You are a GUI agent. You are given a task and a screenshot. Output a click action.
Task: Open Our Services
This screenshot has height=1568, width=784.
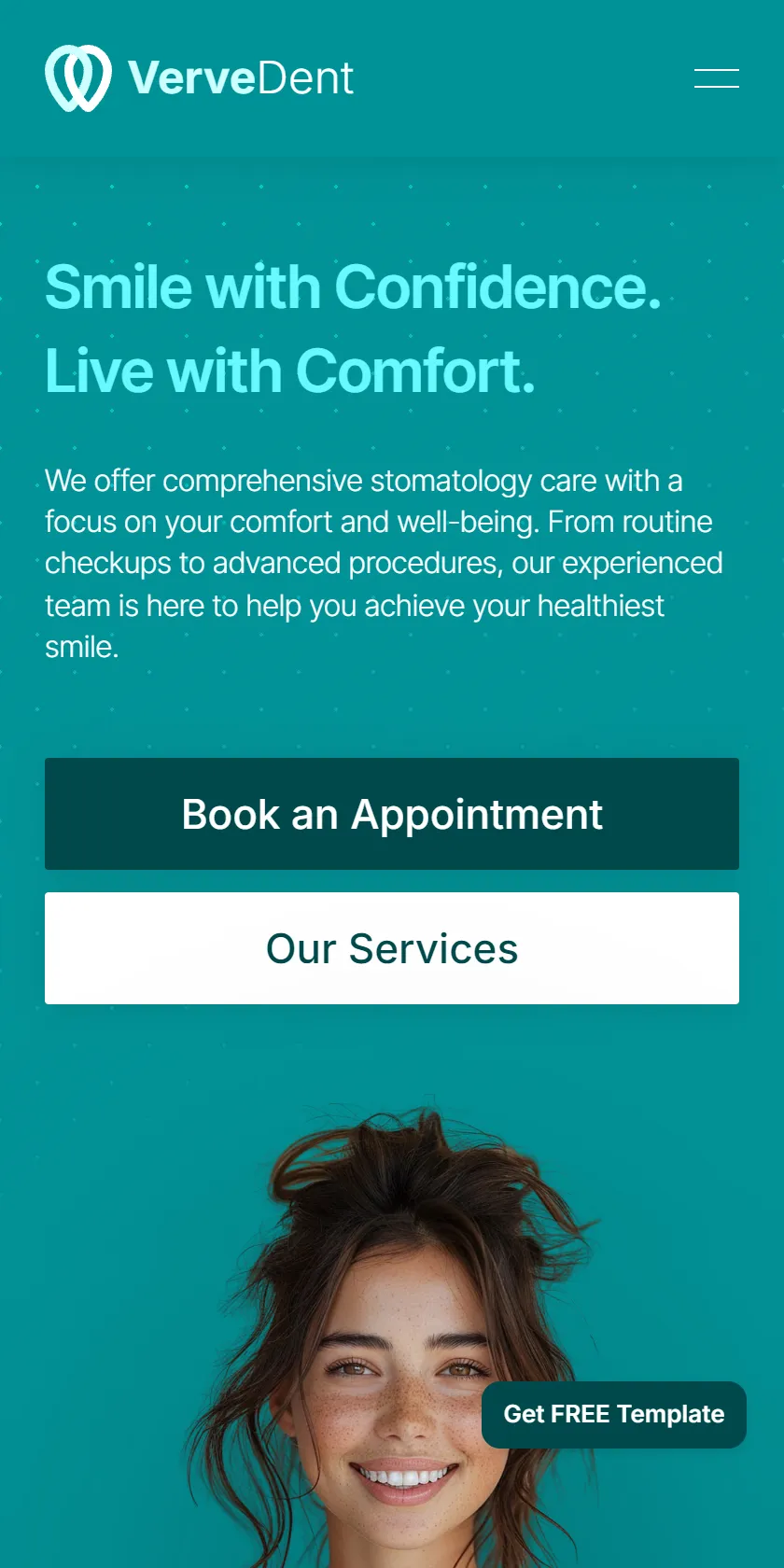pos(392,948)
